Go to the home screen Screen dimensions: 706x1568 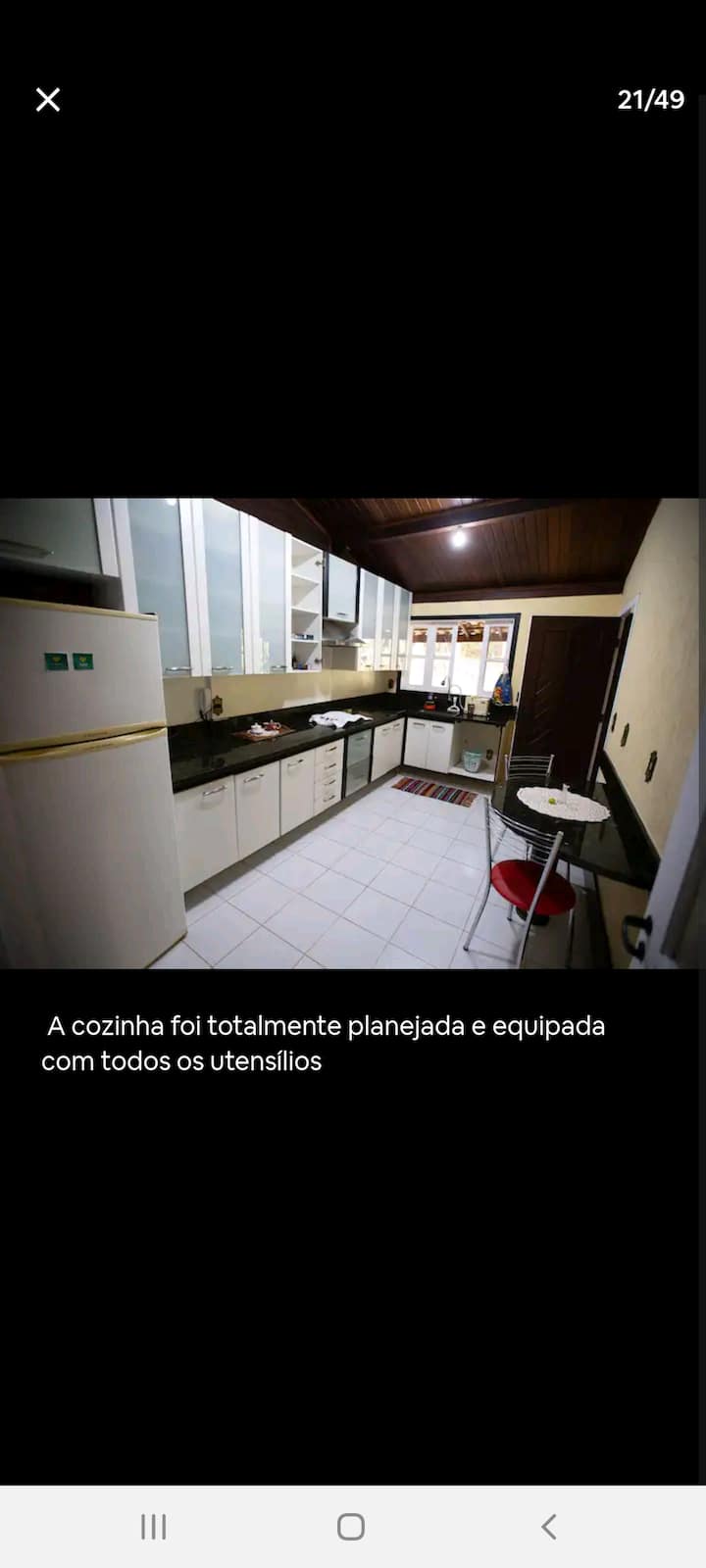351,1526
